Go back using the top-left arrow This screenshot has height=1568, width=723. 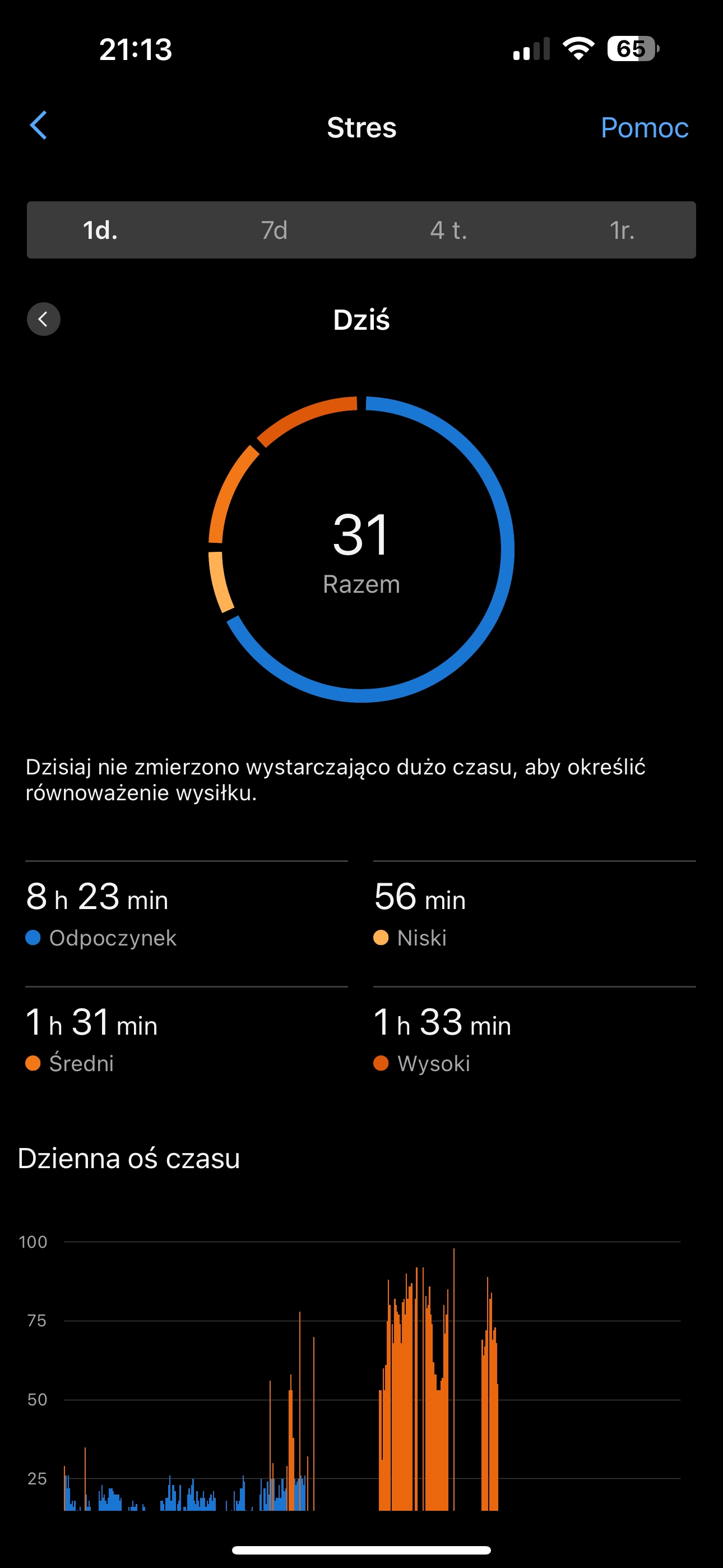[x=38, y=126]
